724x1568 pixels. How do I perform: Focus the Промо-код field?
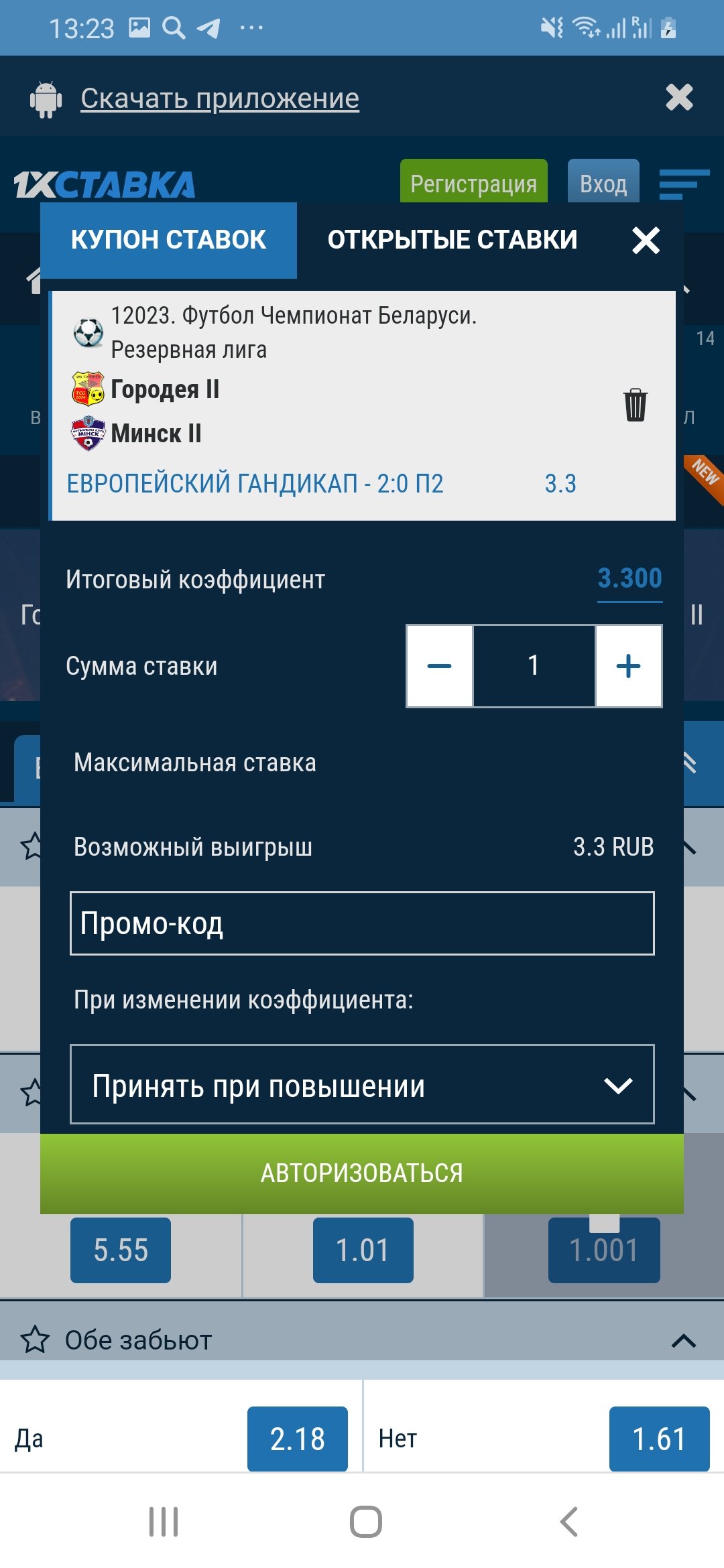(x=362, y=923)
